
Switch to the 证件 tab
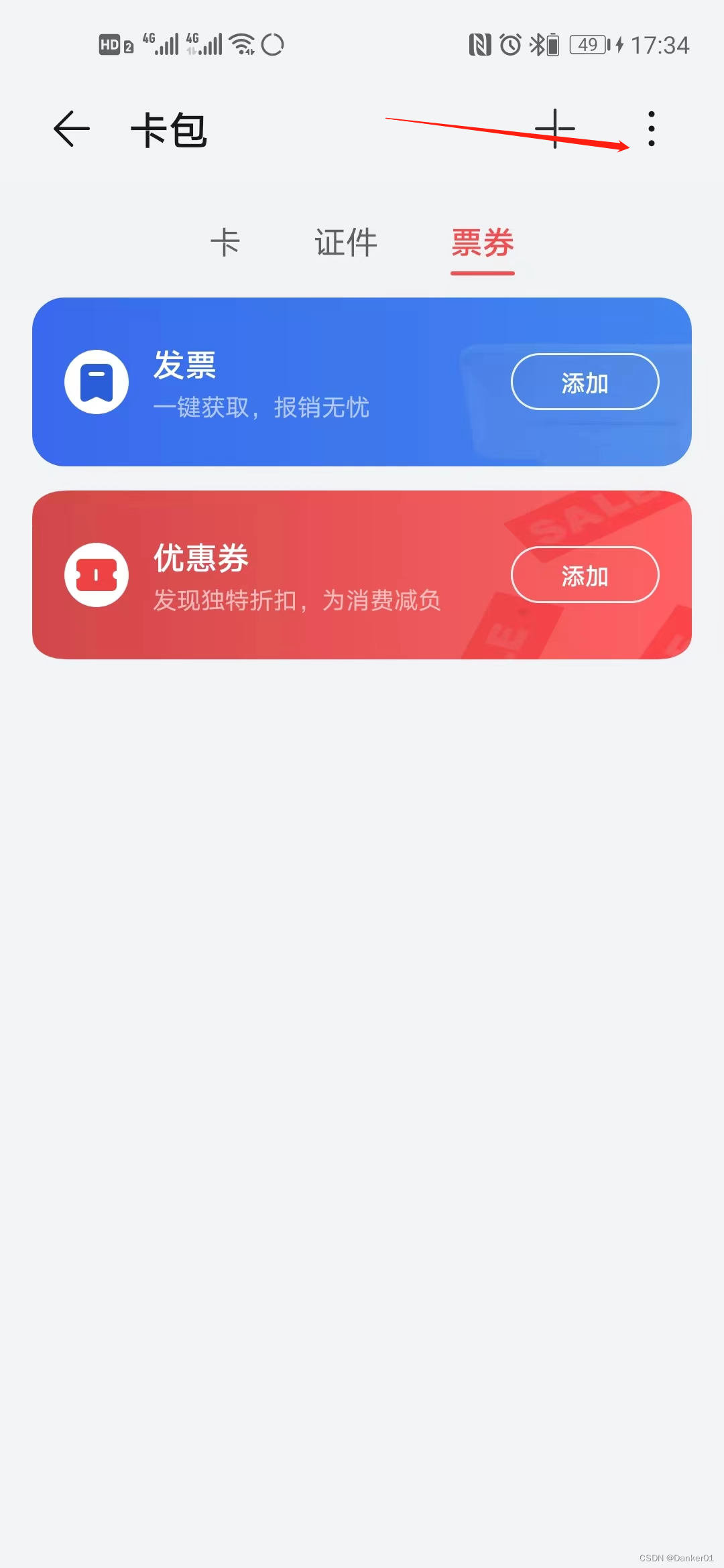point(346,243)
